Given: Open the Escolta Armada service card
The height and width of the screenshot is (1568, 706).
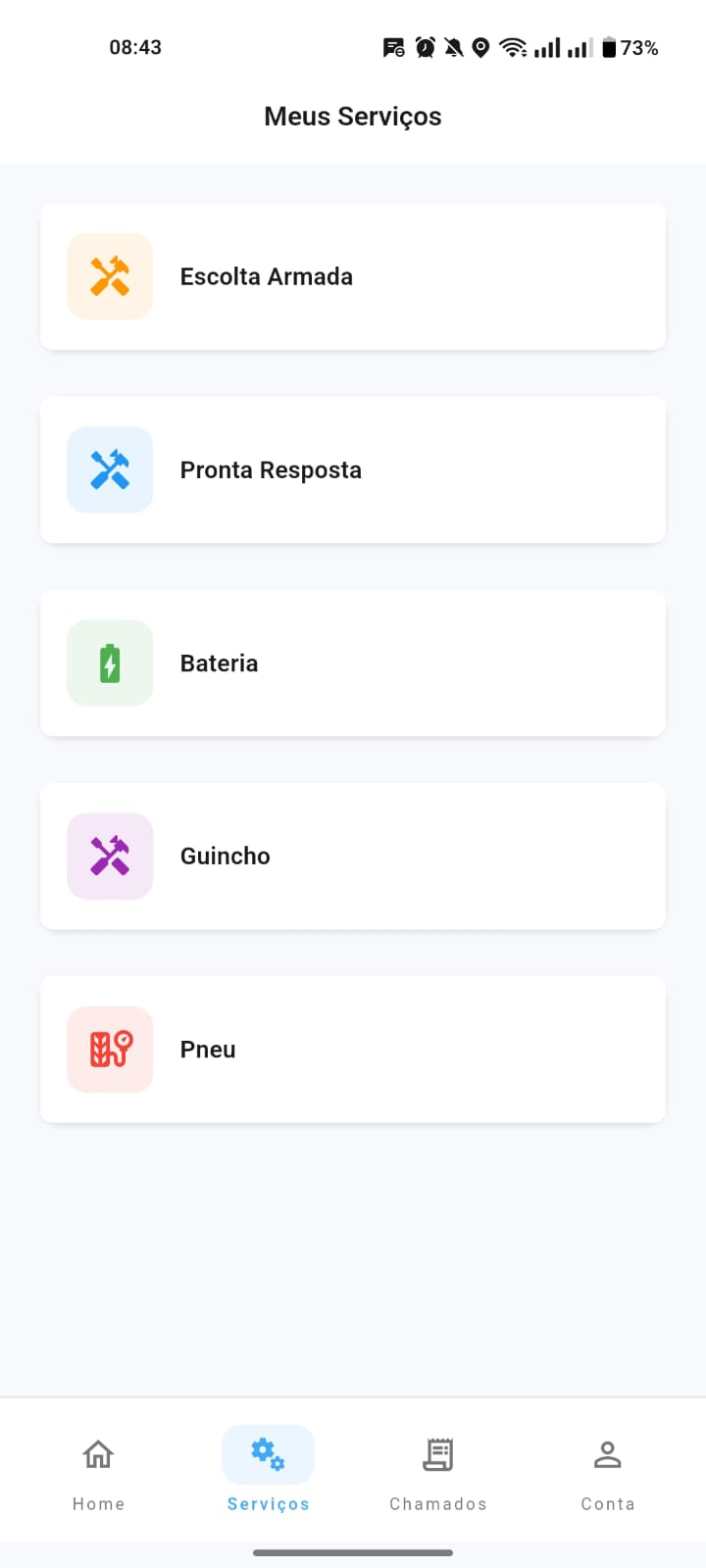Looking at the screenshot, I should coord(353,276).
